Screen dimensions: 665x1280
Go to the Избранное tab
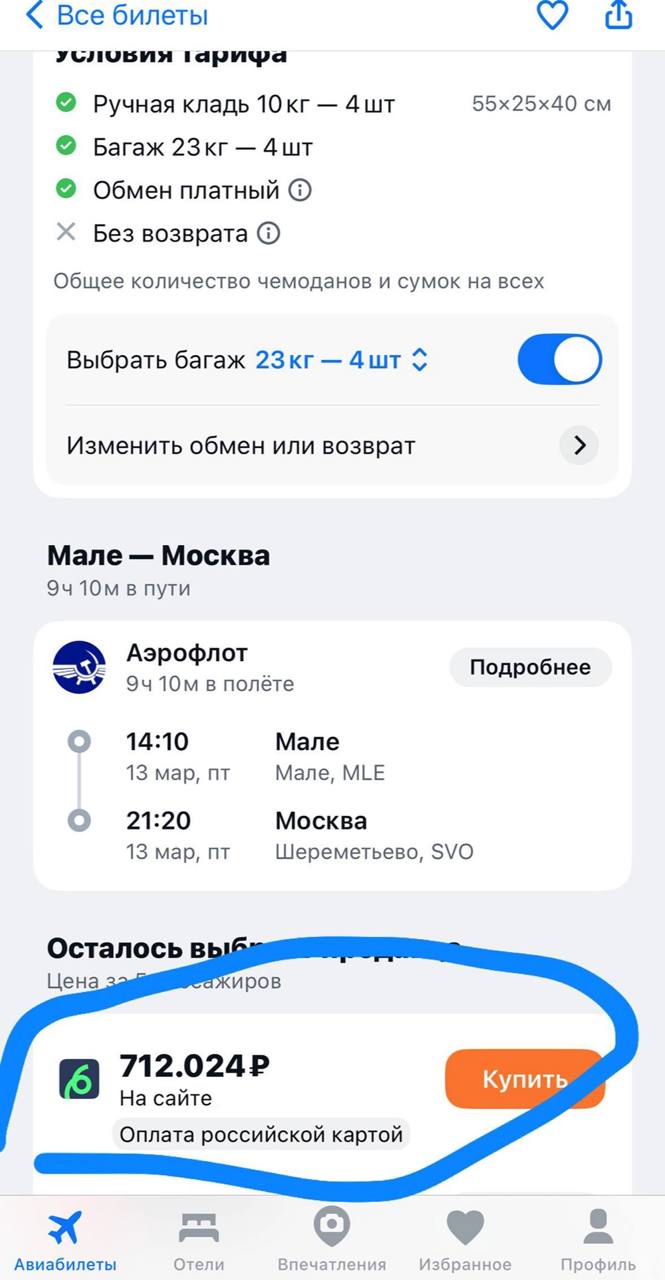[465, 1241]
